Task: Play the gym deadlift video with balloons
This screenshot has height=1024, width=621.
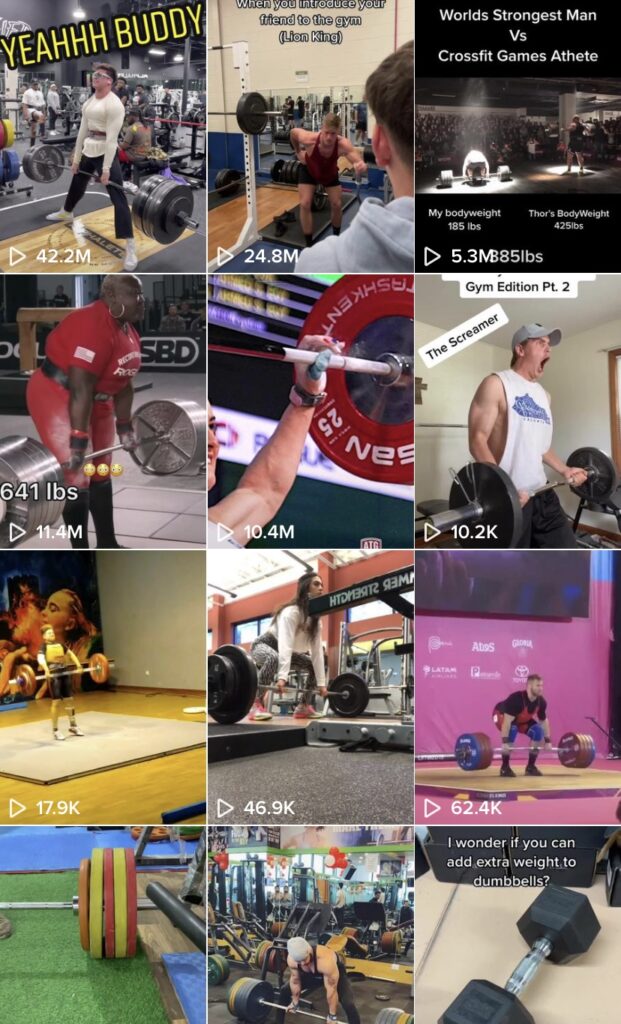Action: [310, 925]
